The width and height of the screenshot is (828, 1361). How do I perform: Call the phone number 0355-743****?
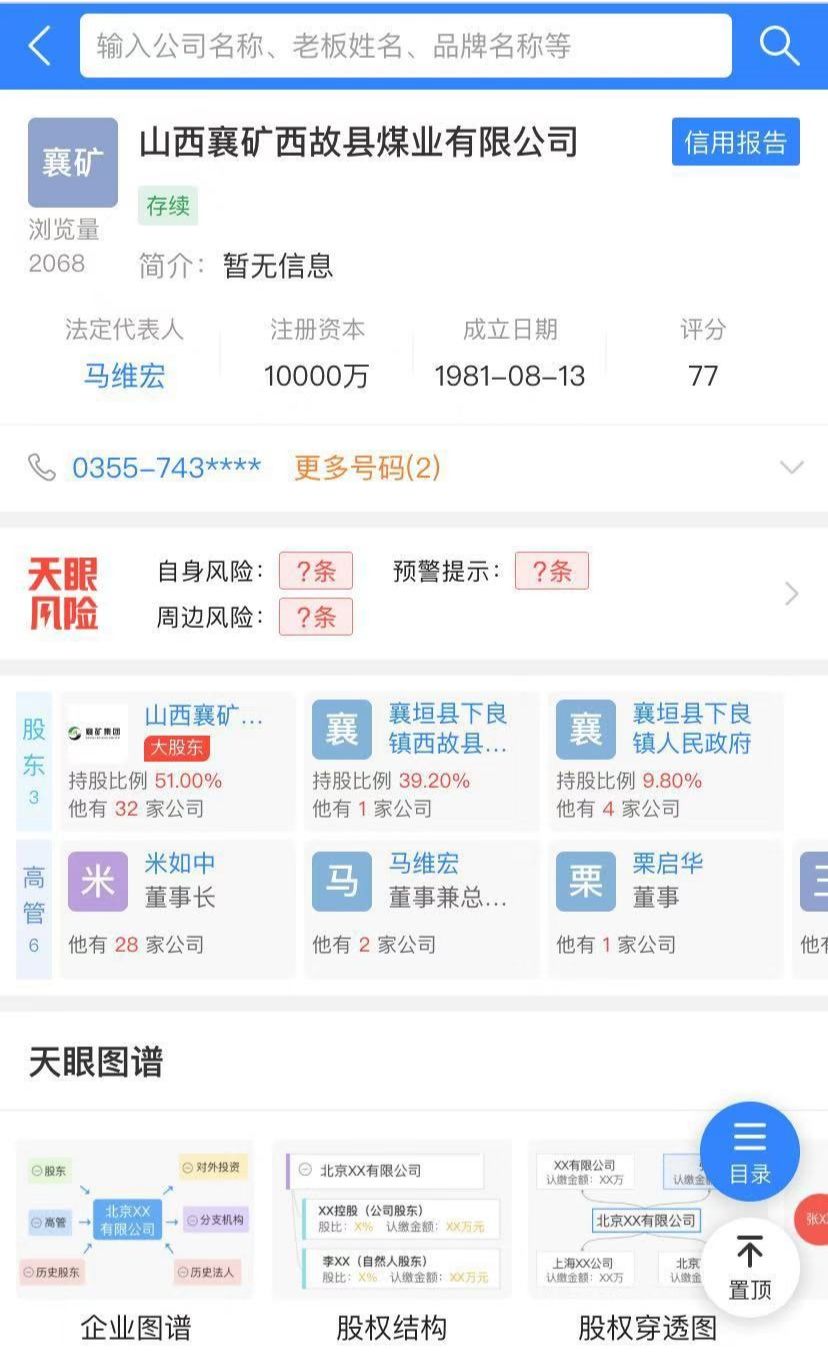(x=167, y=467)
